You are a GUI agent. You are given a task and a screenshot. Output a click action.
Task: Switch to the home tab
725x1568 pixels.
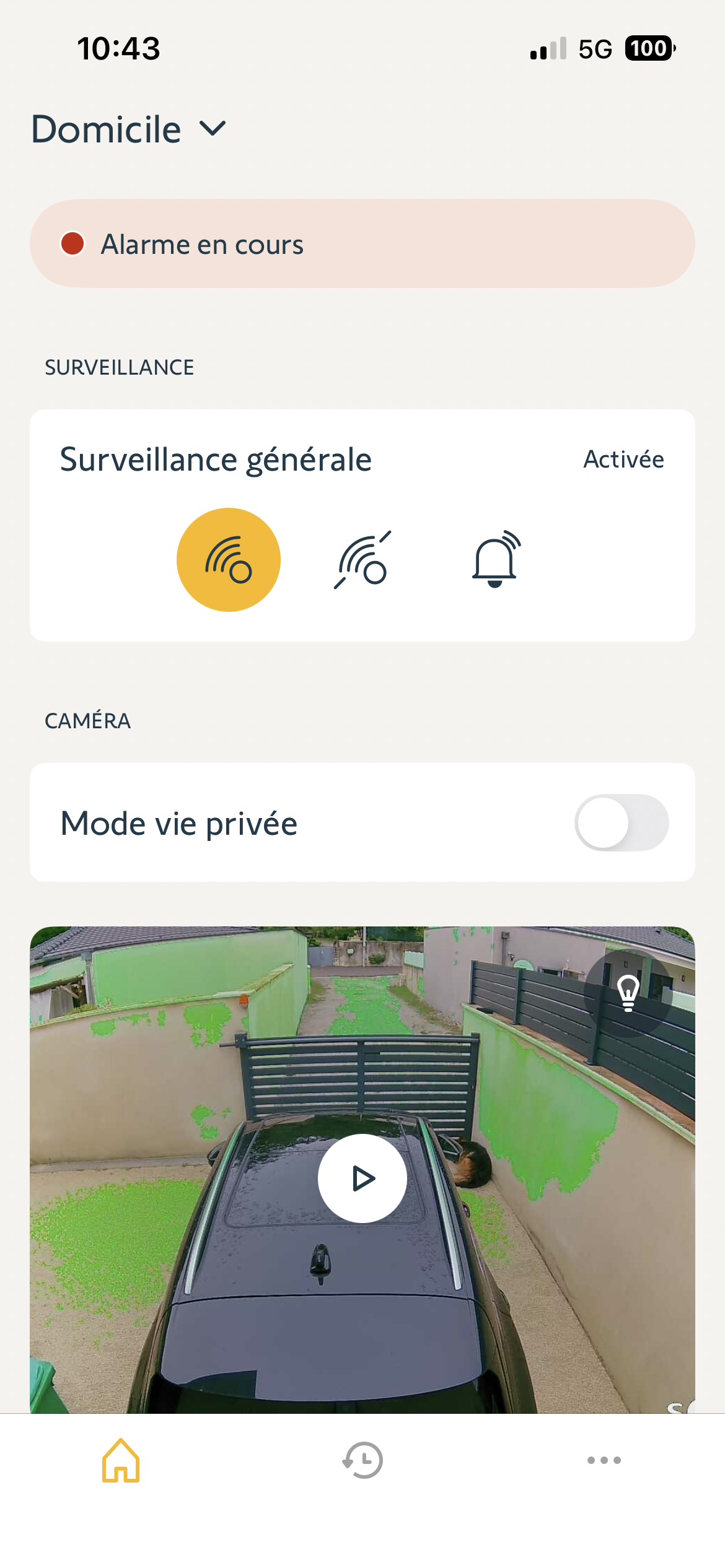[x=121, y=1460]
